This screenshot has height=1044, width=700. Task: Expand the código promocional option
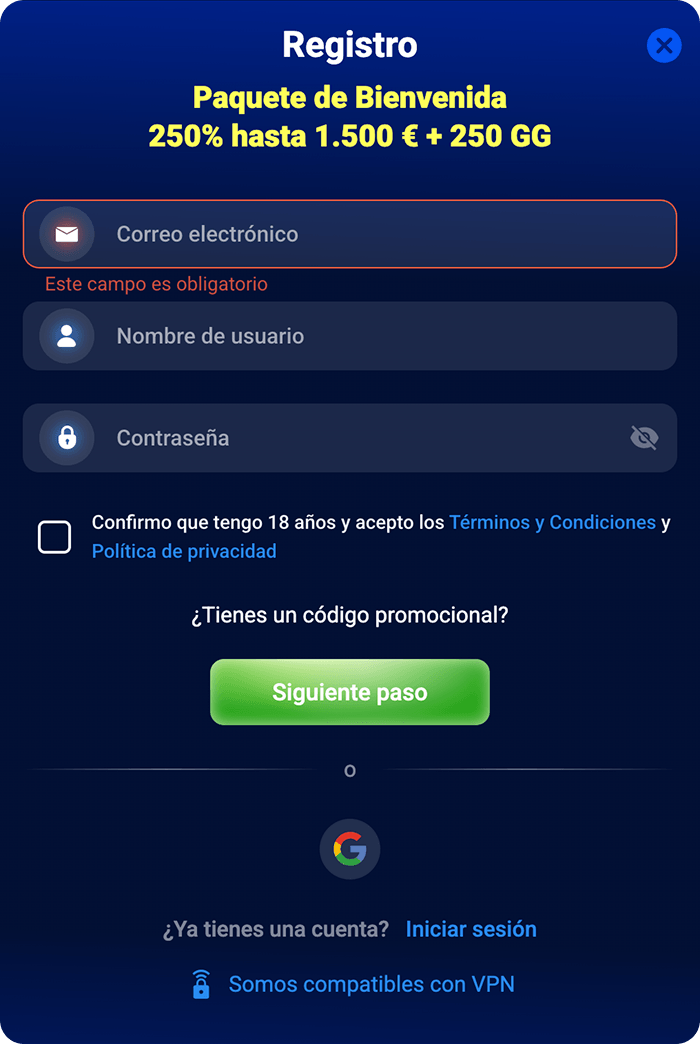[350, 615]
